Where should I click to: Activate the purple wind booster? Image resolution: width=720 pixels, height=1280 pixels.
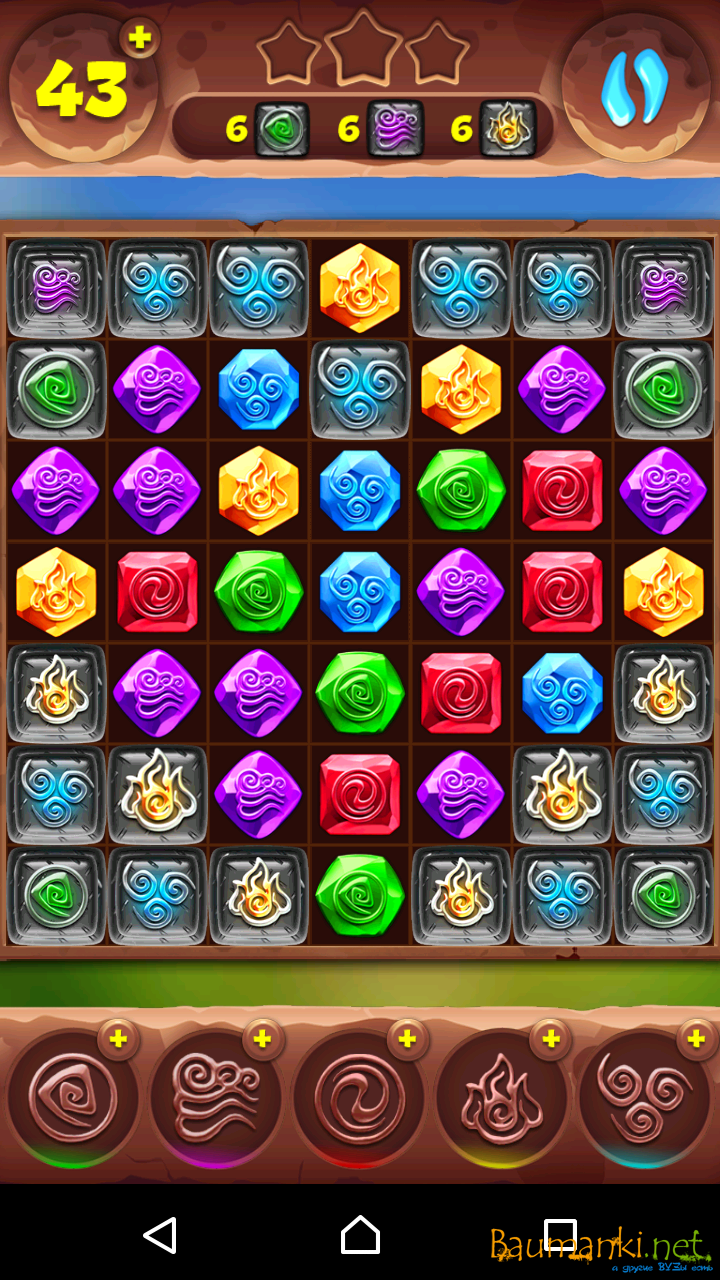point(215,1100)
